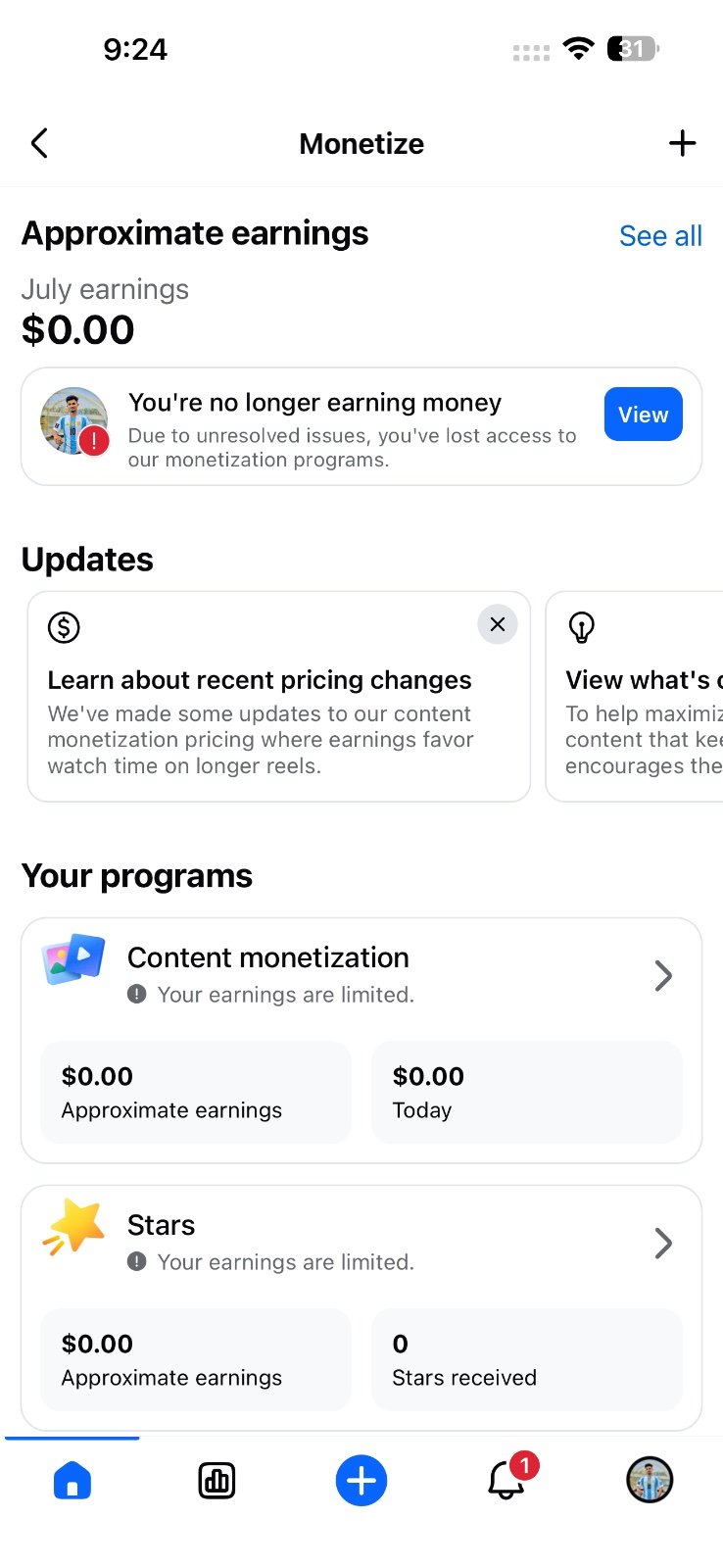Image resolution: width=723 pixels, height=1568 pixels.
Task: Go back from the Monetize screen
Action: pyautogui.click(x=39, y=144)
